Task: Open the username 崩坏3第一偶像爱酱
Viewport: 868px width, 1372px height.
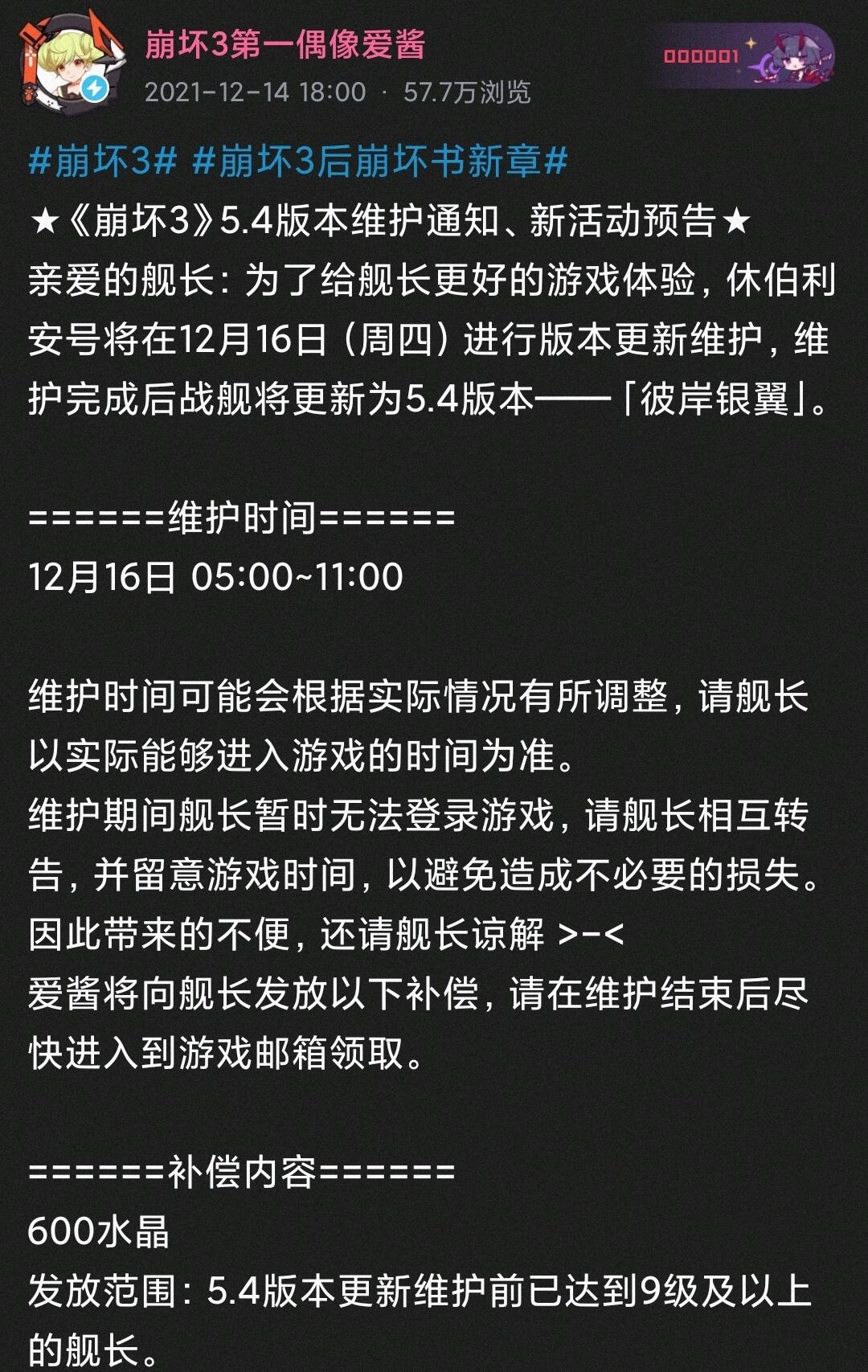Action: pos(285,44)
